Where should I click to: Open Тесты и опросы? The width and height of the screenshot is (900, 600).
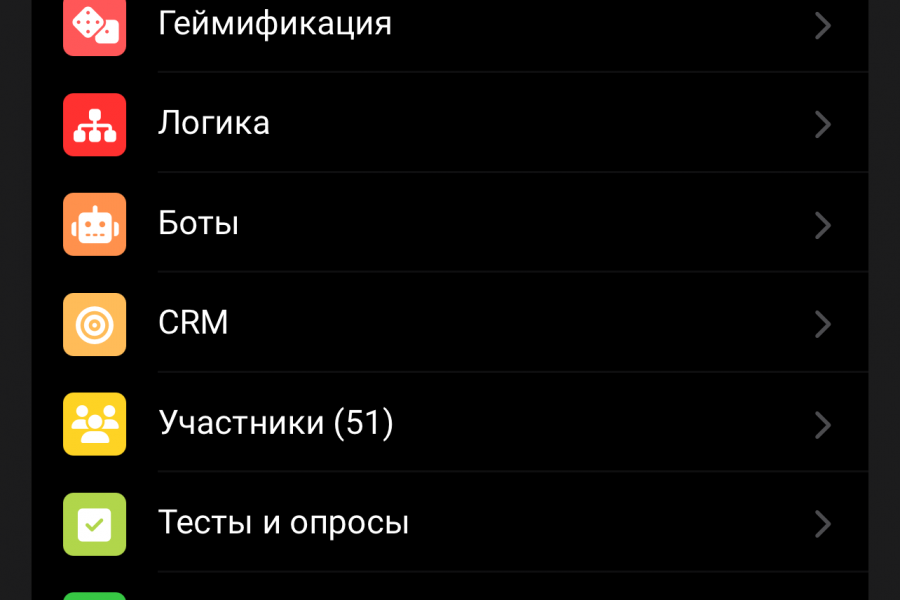[284, 524]
